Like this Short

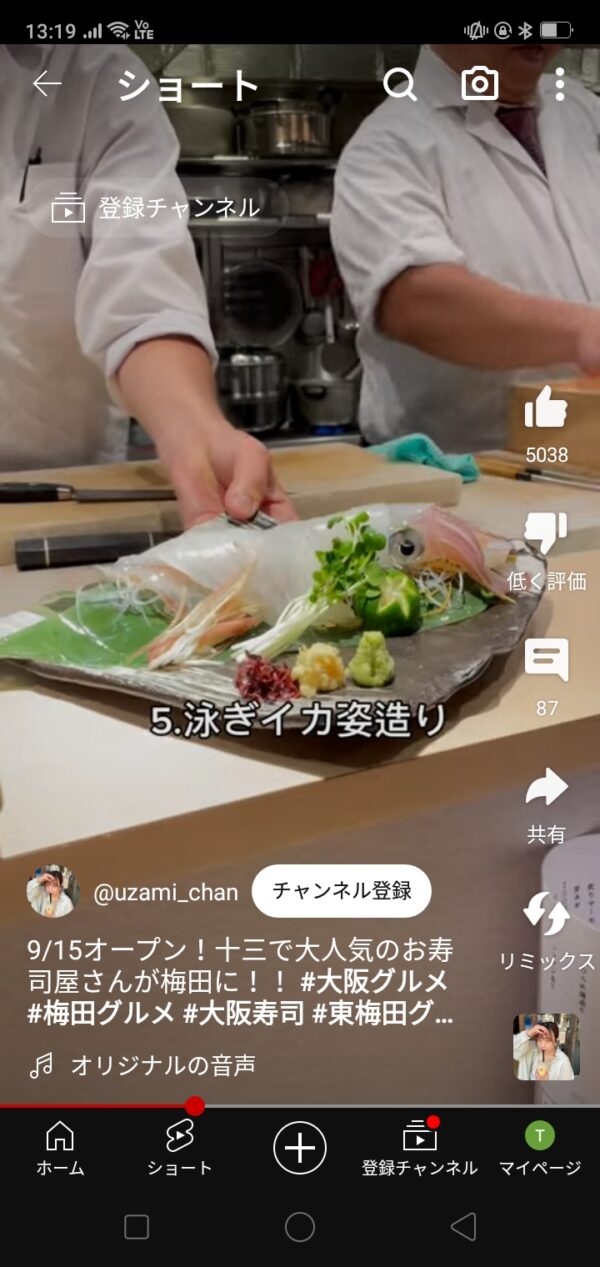[x=546, y=408]
